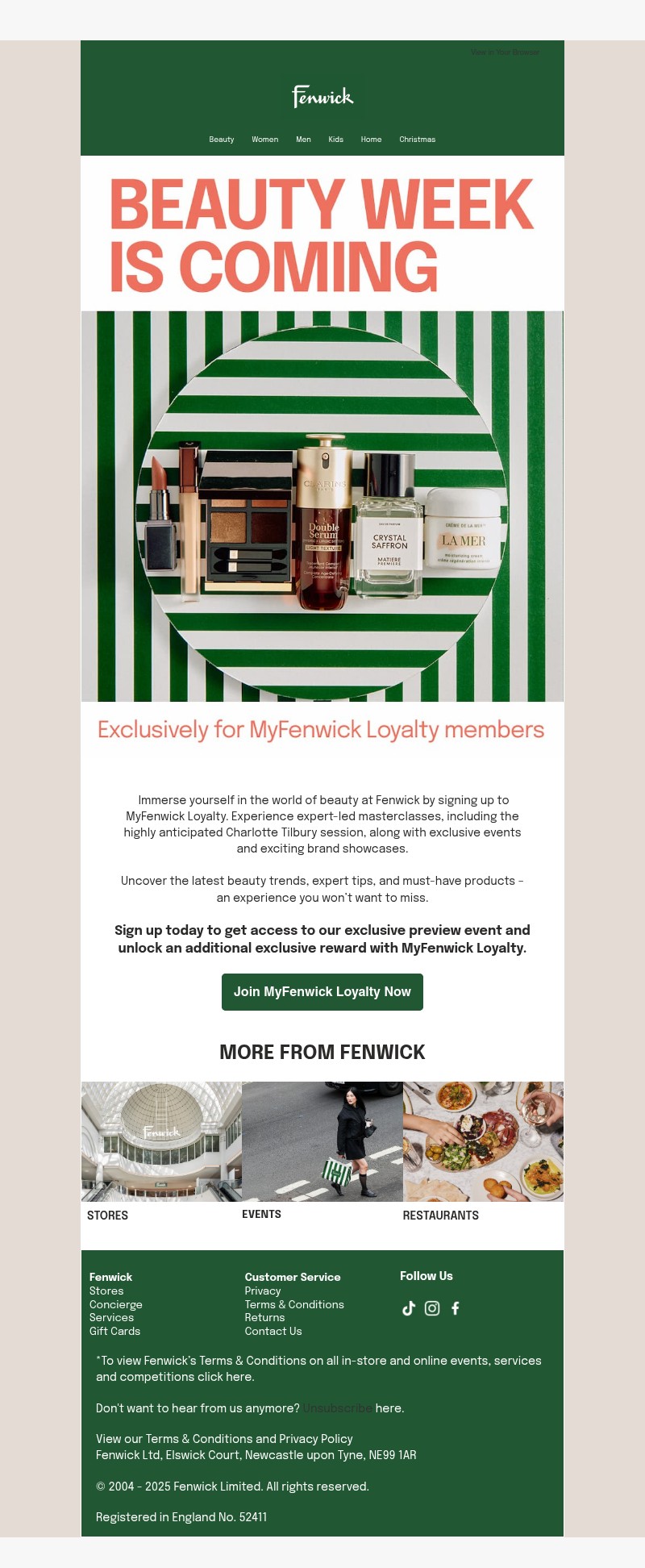This screenshot has width=645, height=1568.
Task: Open the Events image tile
Action: (x=322, y=1141)
